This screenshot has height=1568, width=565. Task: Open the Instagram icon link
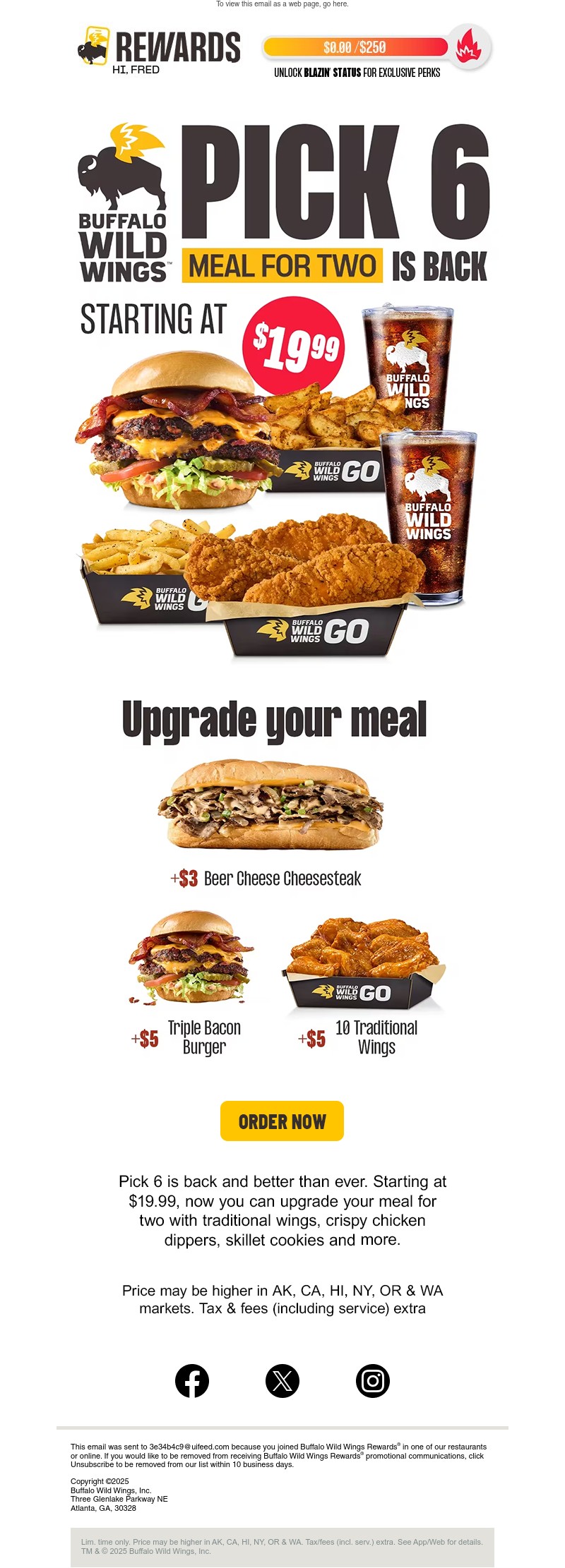point(373,1380)
